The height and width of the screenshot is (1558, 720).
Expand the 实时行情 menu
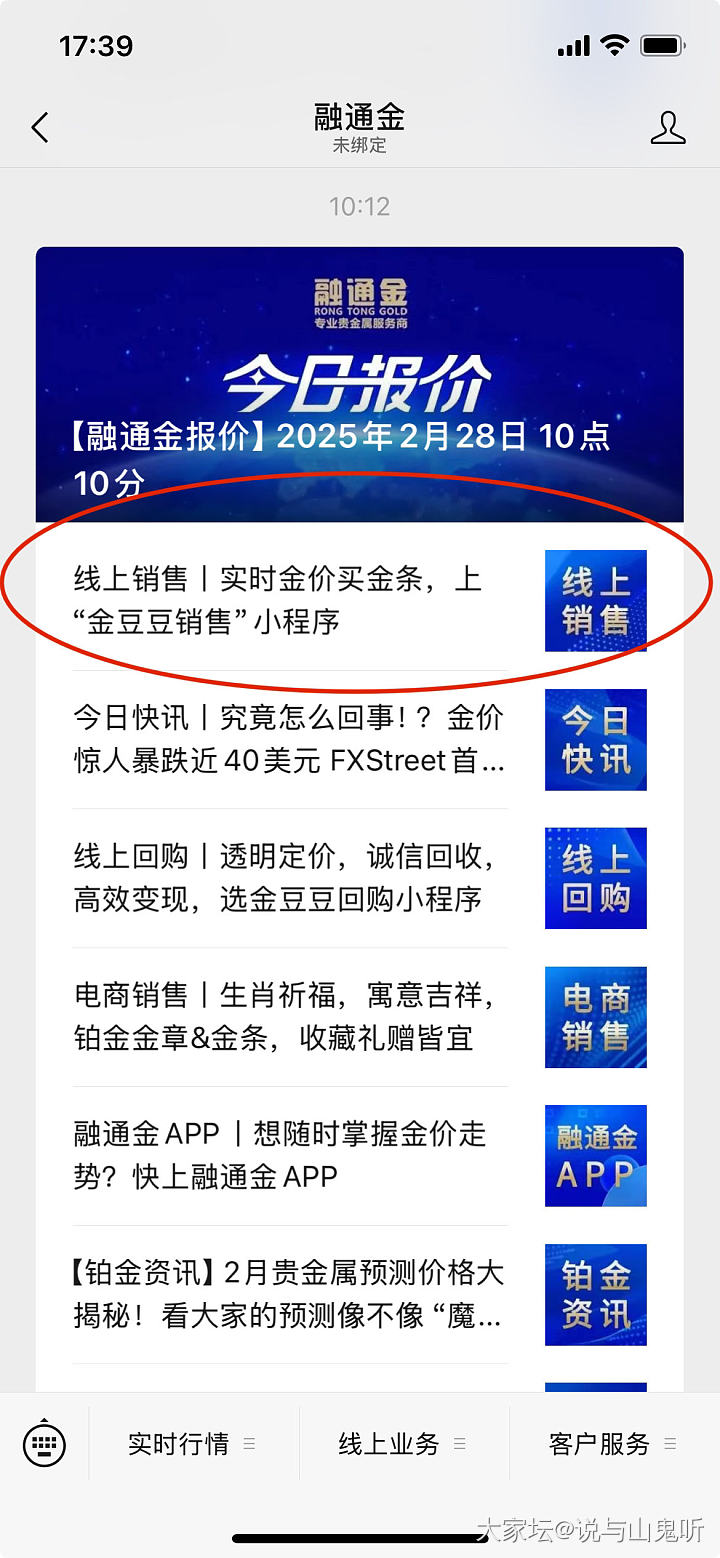point(192,1444)
